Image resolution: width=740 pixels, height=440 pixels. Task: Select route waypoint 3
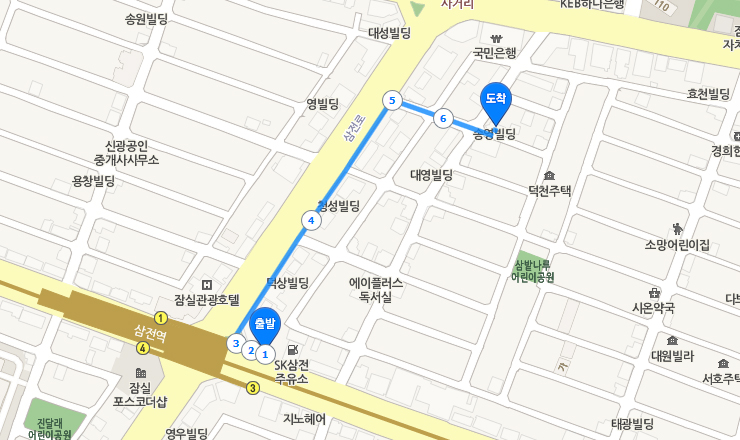click(236, 344)
